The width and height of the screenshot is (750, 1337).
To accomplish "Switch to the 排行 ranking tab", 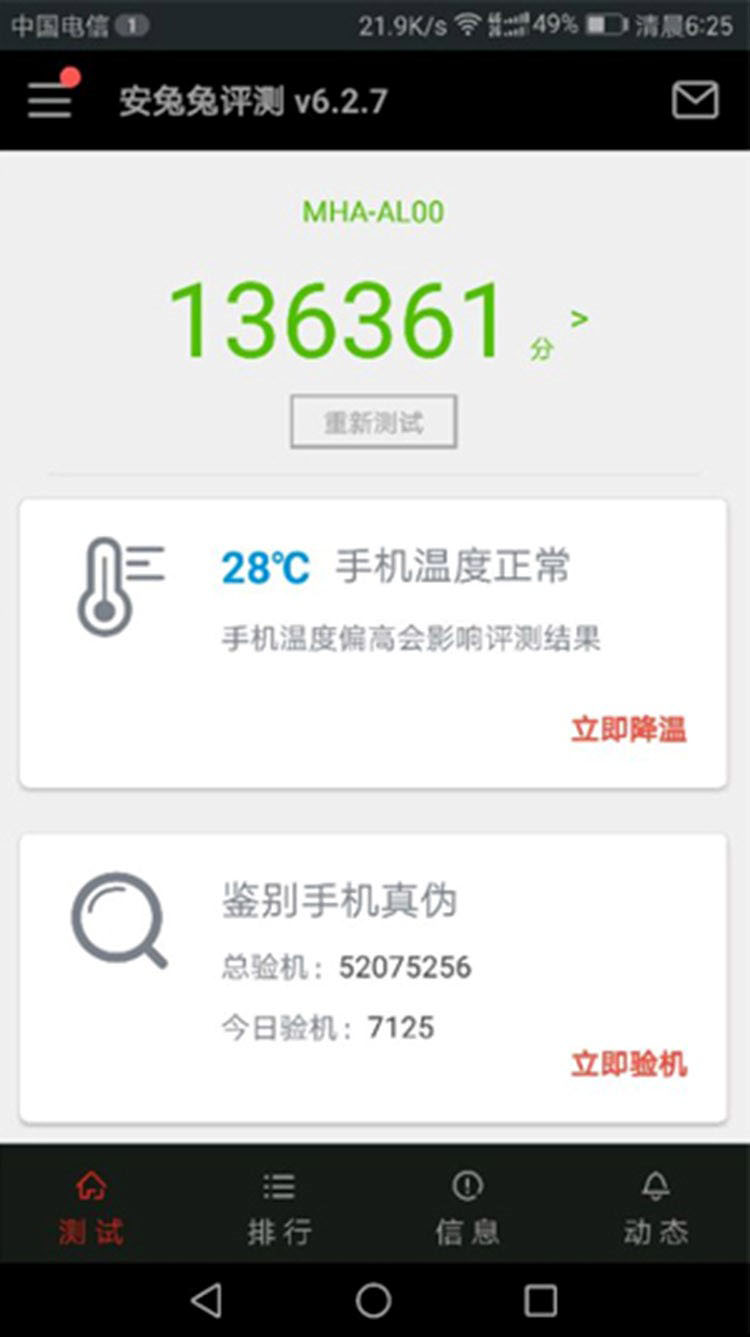I will point(279,1208).
